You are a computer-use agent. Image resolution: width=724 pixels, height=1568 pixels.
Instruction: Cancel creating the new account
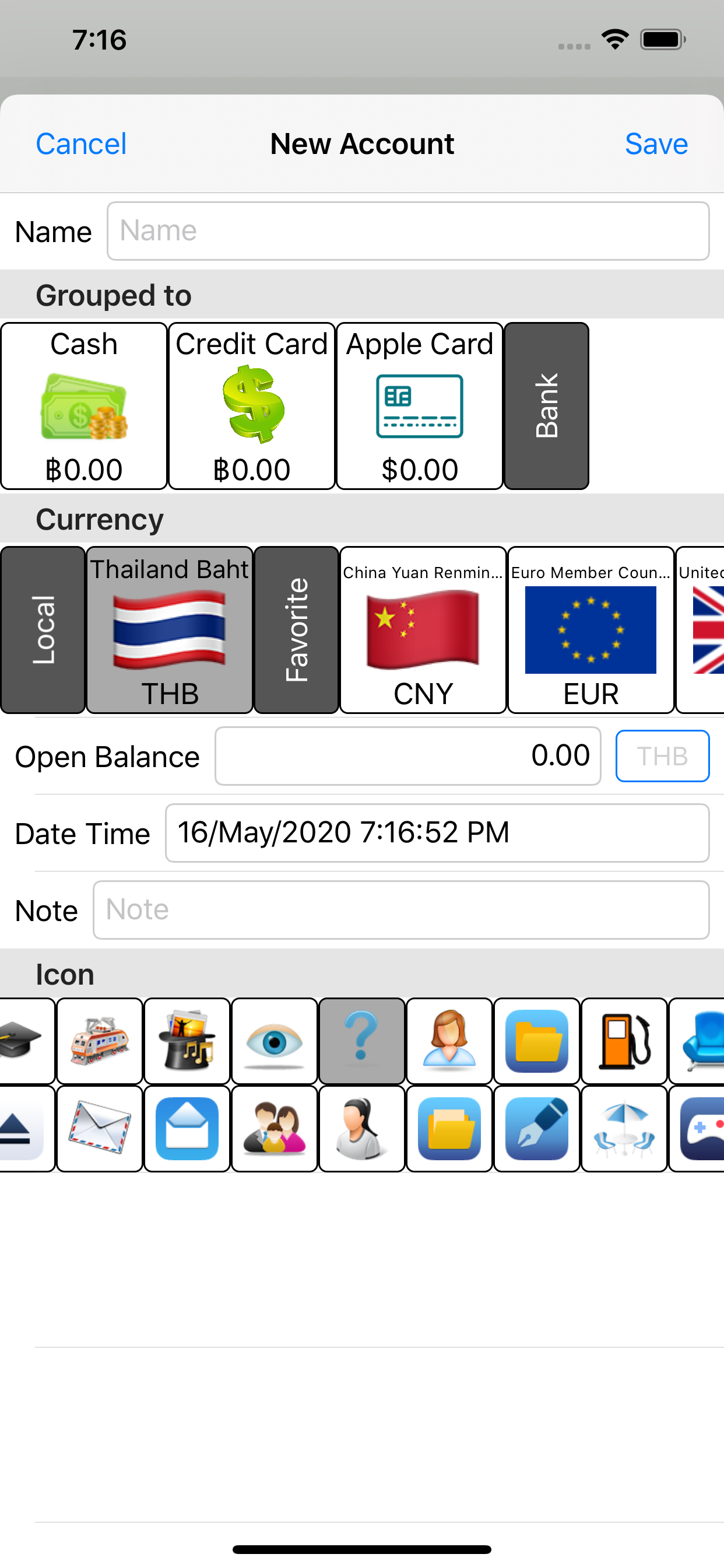80,143
